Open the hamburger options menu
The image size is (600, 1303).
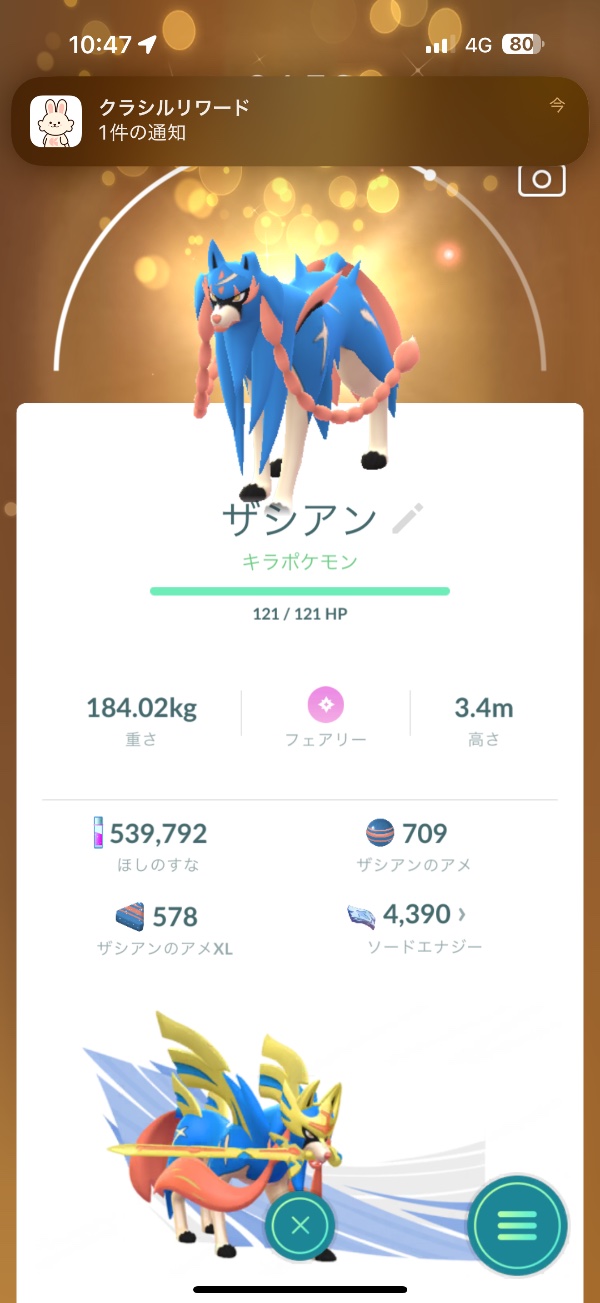coord(517,1225)
